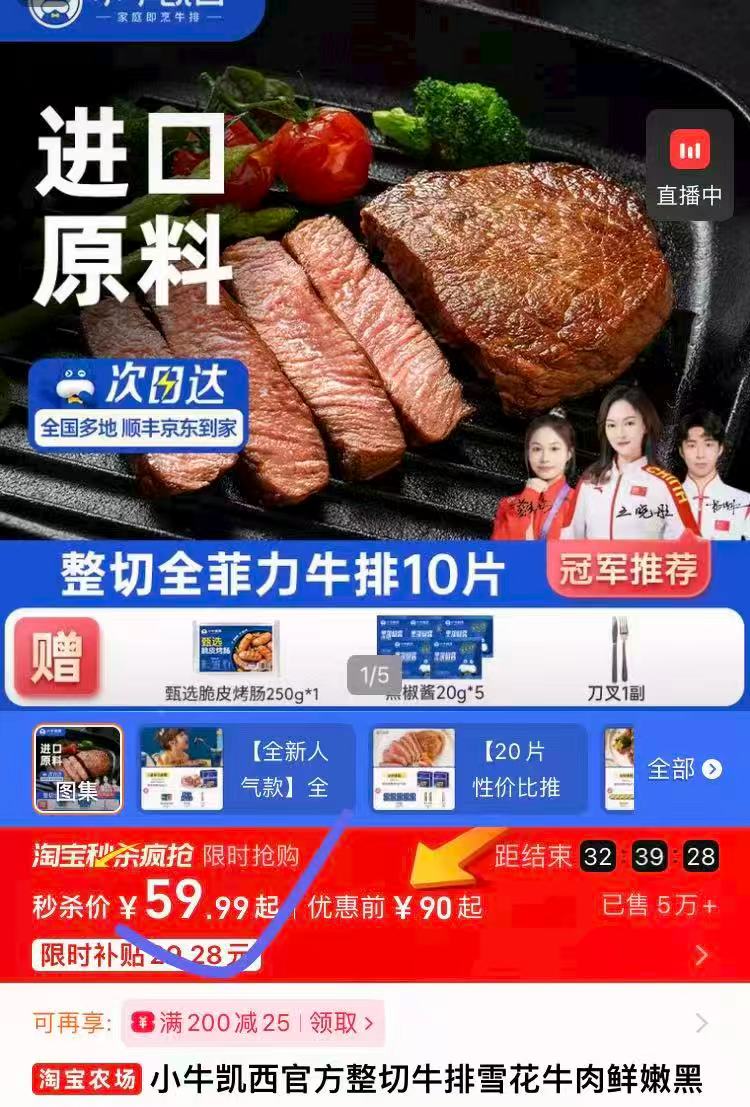Pick the 【20片性价比推 variant

[x=479, y=768]
